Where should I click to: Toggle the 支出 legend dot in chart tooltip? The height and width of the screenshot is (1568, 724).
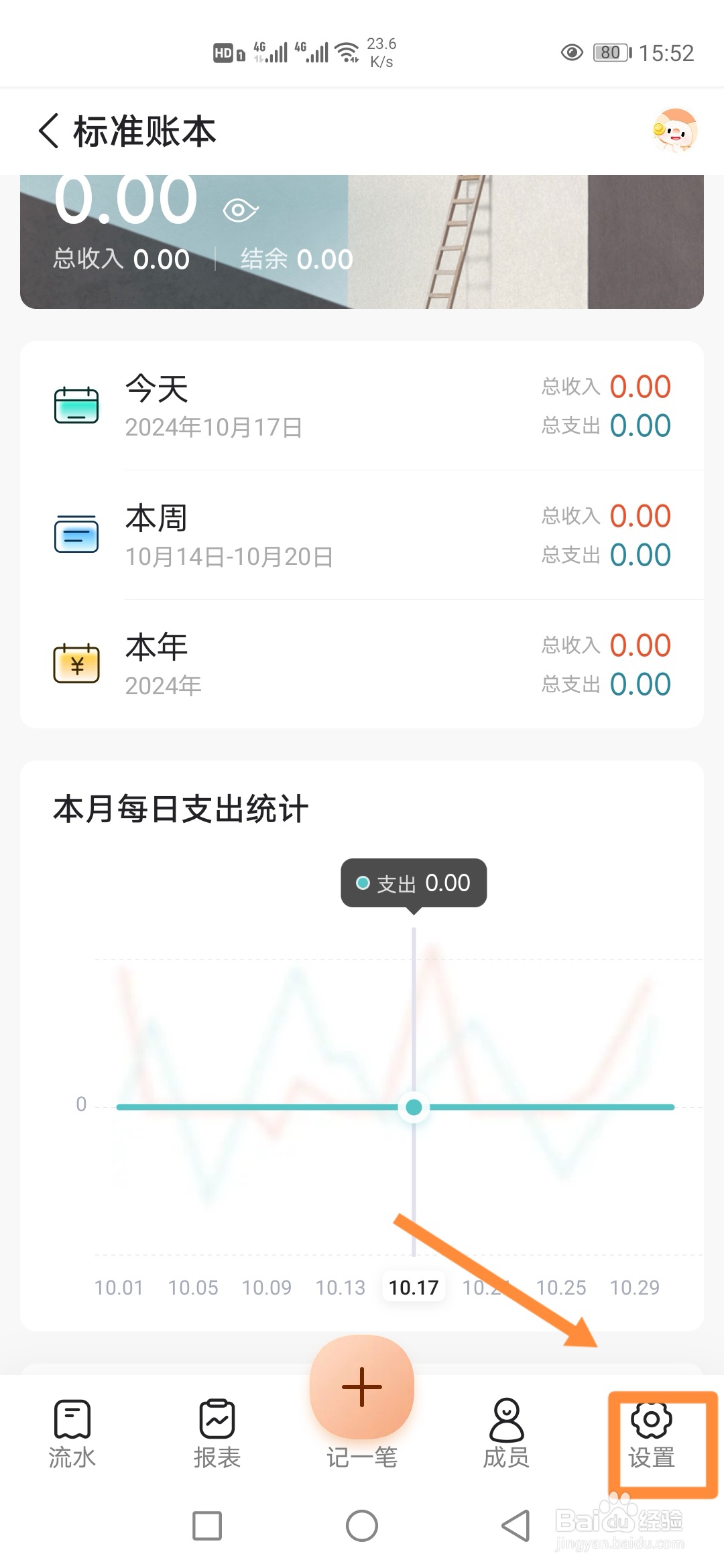click(x=363, y=883)
